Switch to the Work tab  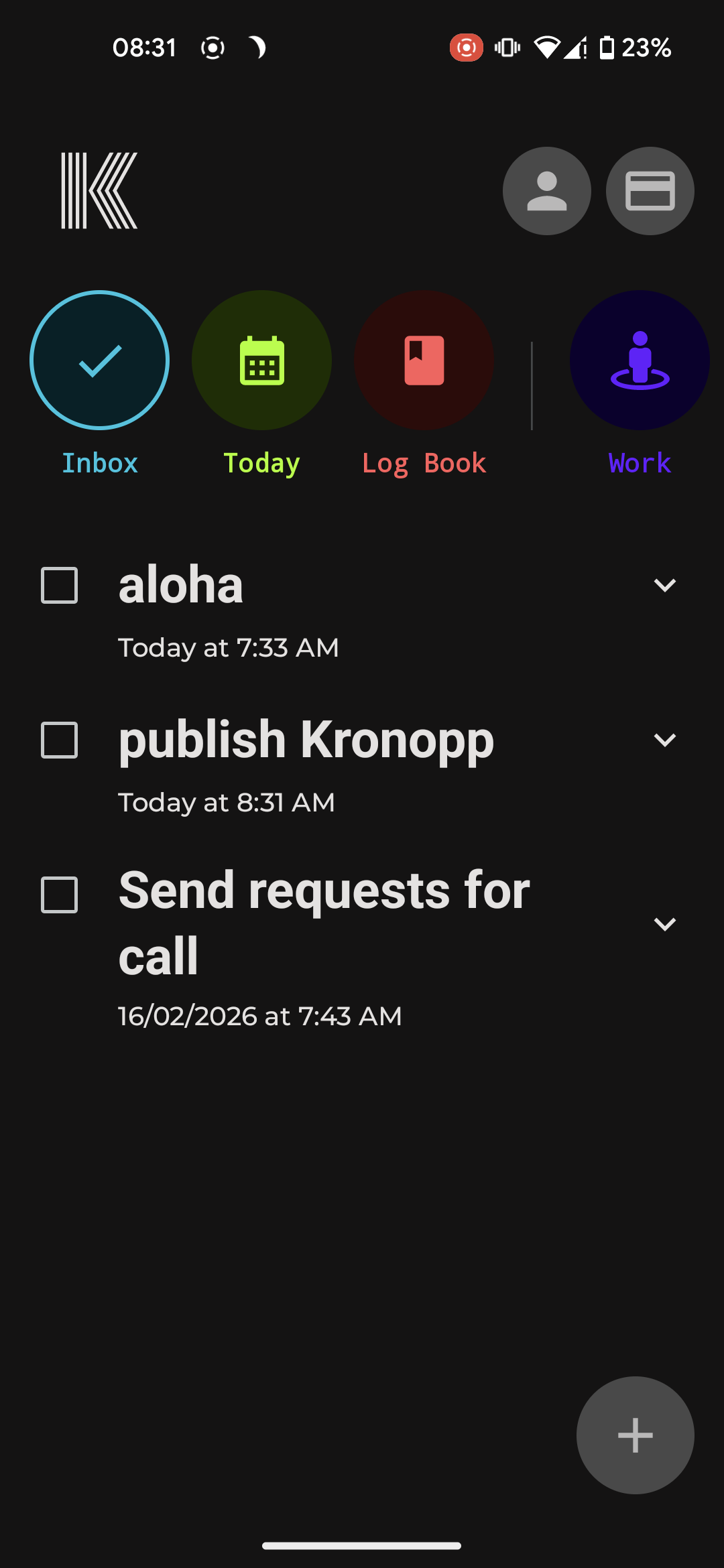640,361
